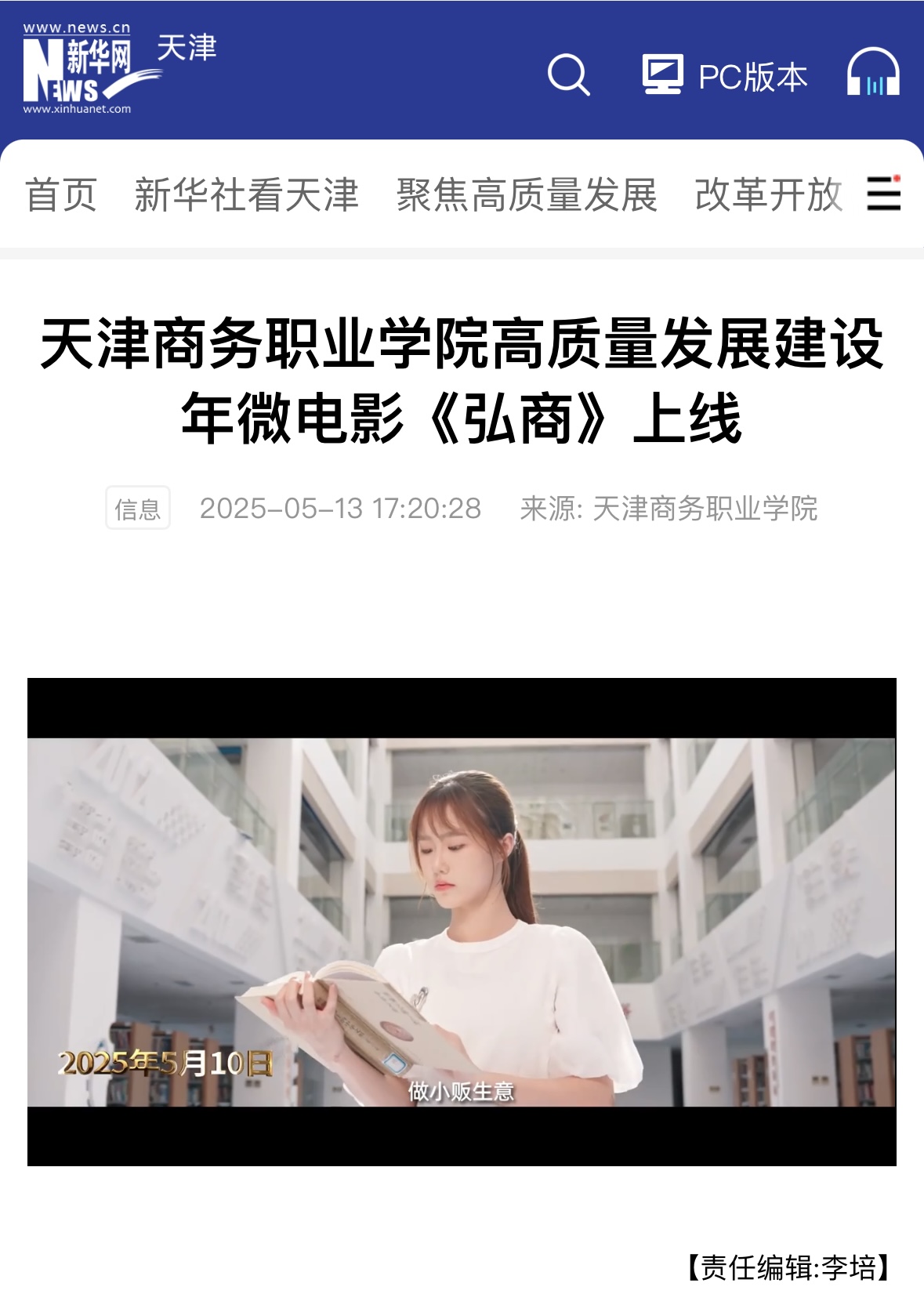Screen dimensions: 924x1312
Task: Switch to PC版本 desktop version
Action: tap(725, 76)
